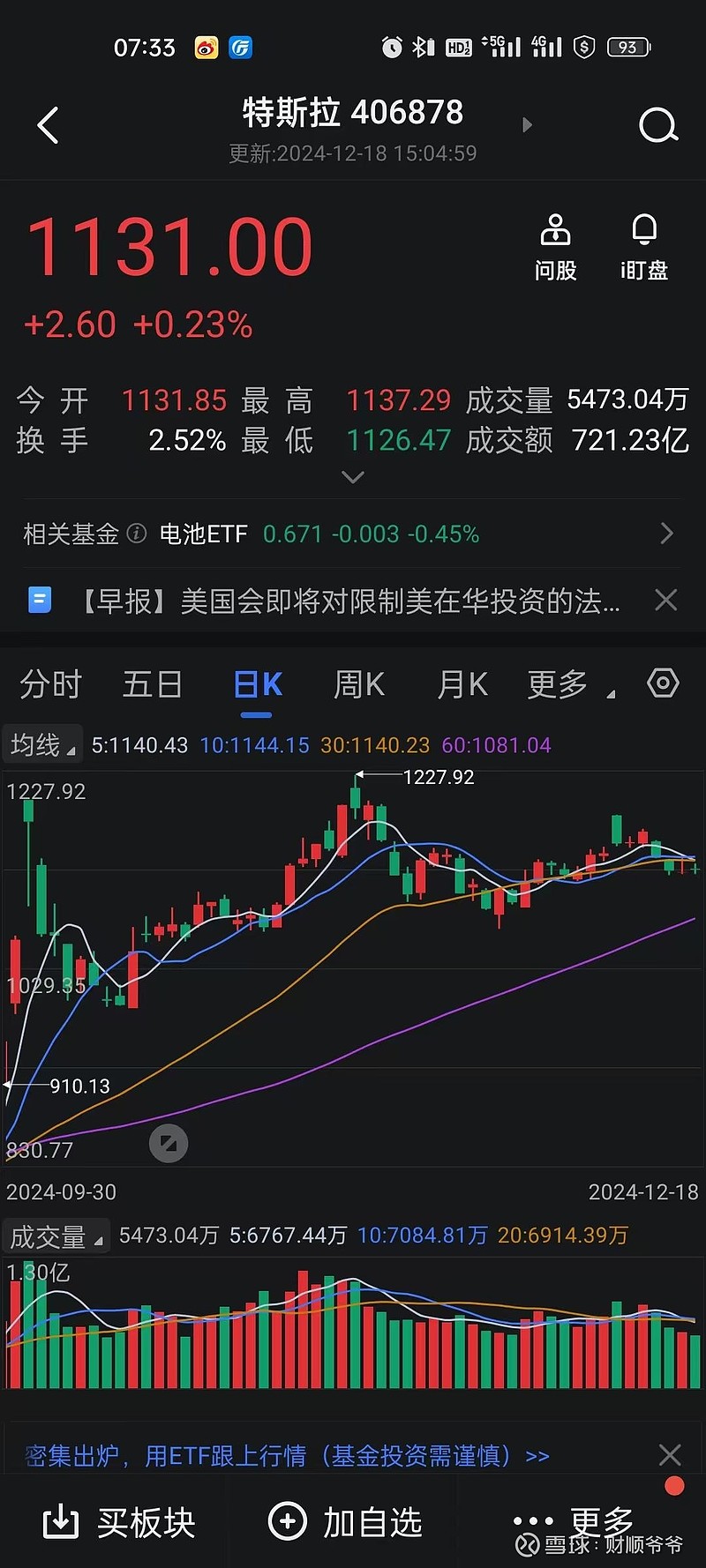The height and width of the screenshot is (1568, 706).
Task: Dismiss the news banner with X
Action: point(665,600)
